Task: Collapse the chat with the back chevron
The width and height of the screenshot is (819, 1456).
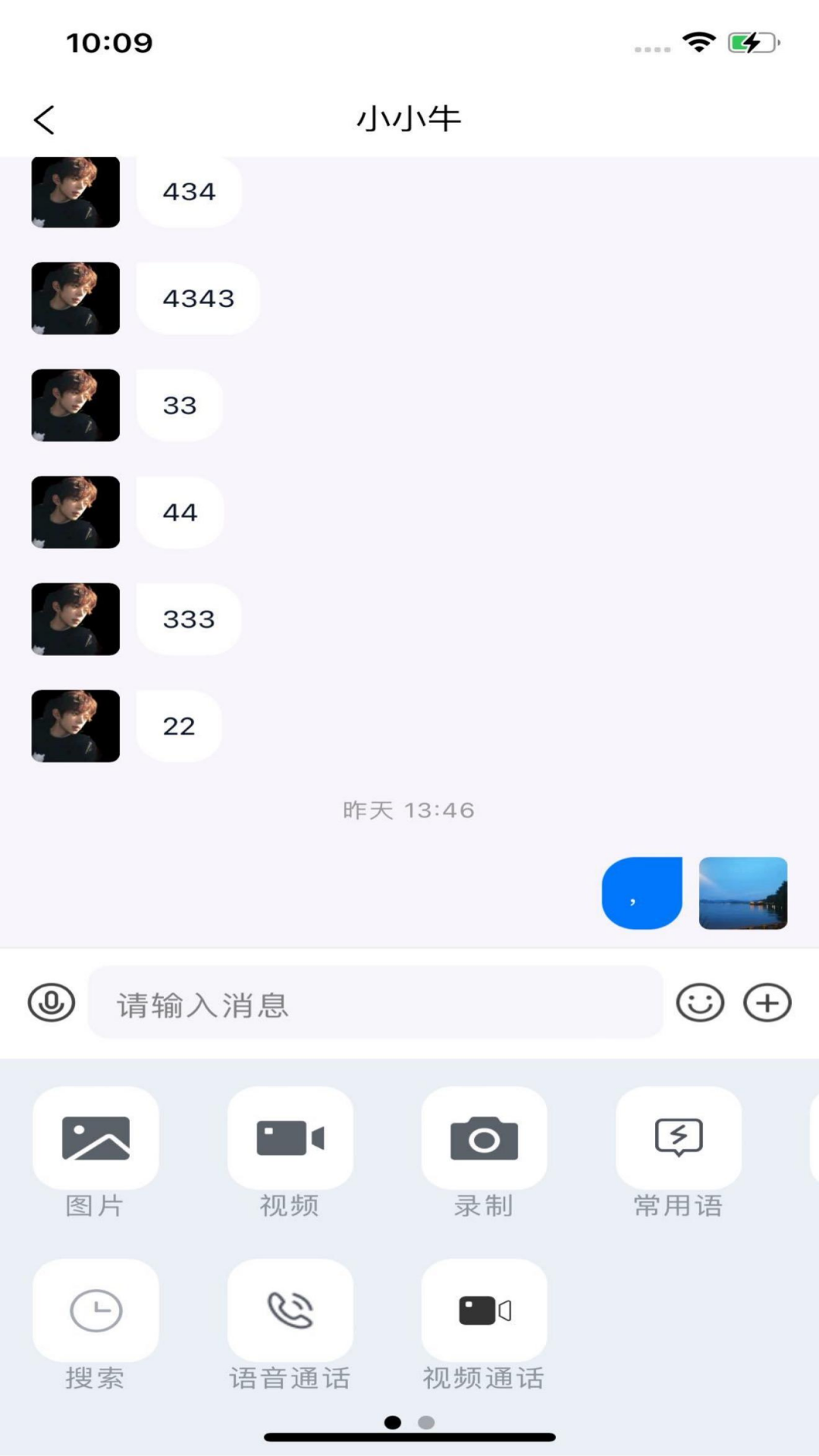Action: point(43,119)
